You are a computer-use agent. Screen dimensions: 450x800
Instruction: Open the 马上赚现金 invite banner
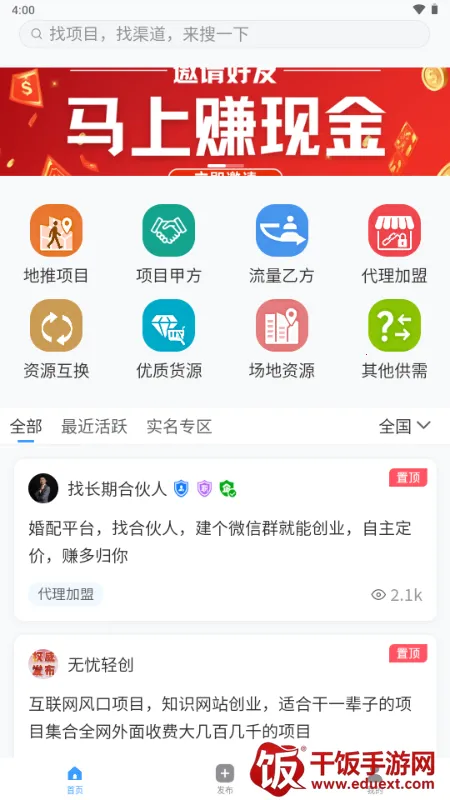[x=225, y=121]
